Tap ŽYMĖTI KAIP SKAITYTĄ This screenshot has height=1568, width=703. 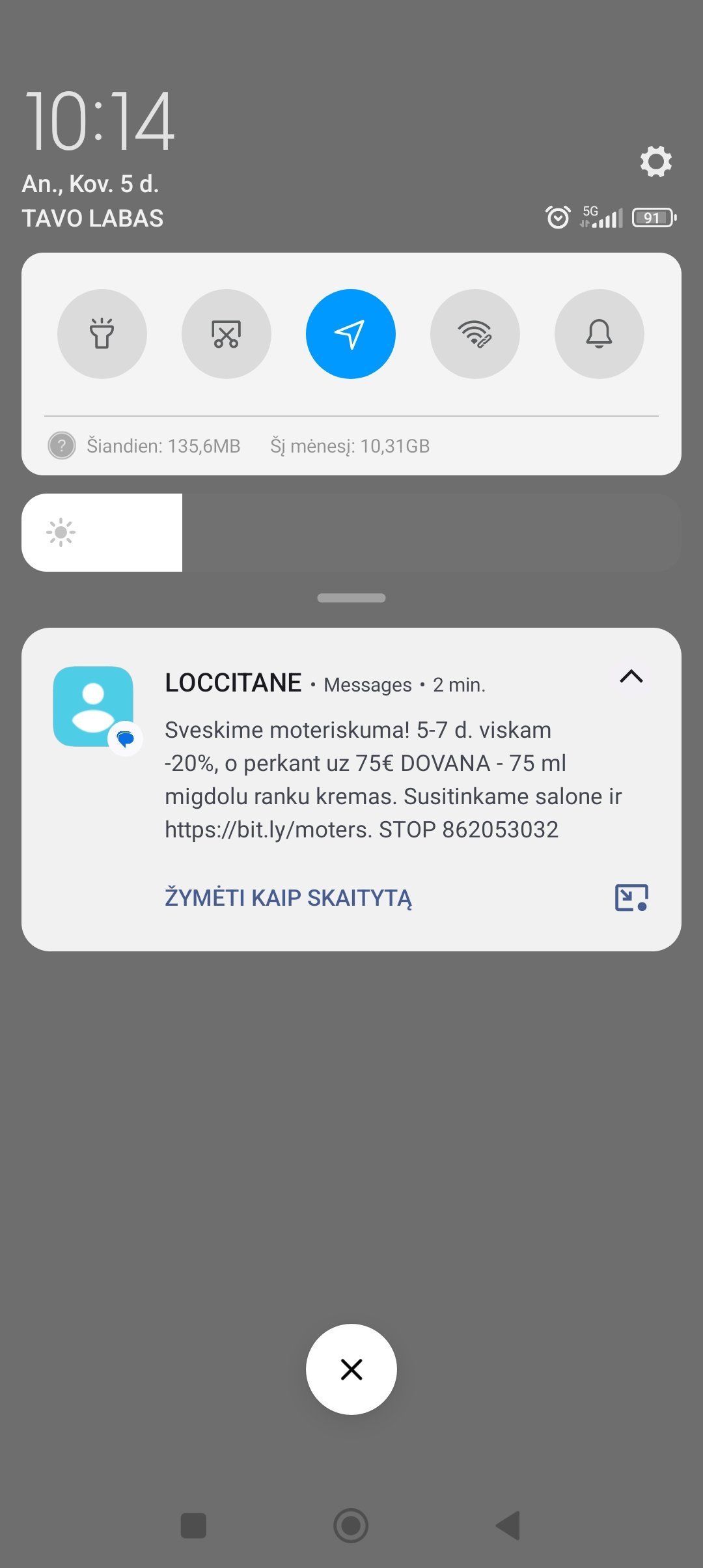(288, 898)
